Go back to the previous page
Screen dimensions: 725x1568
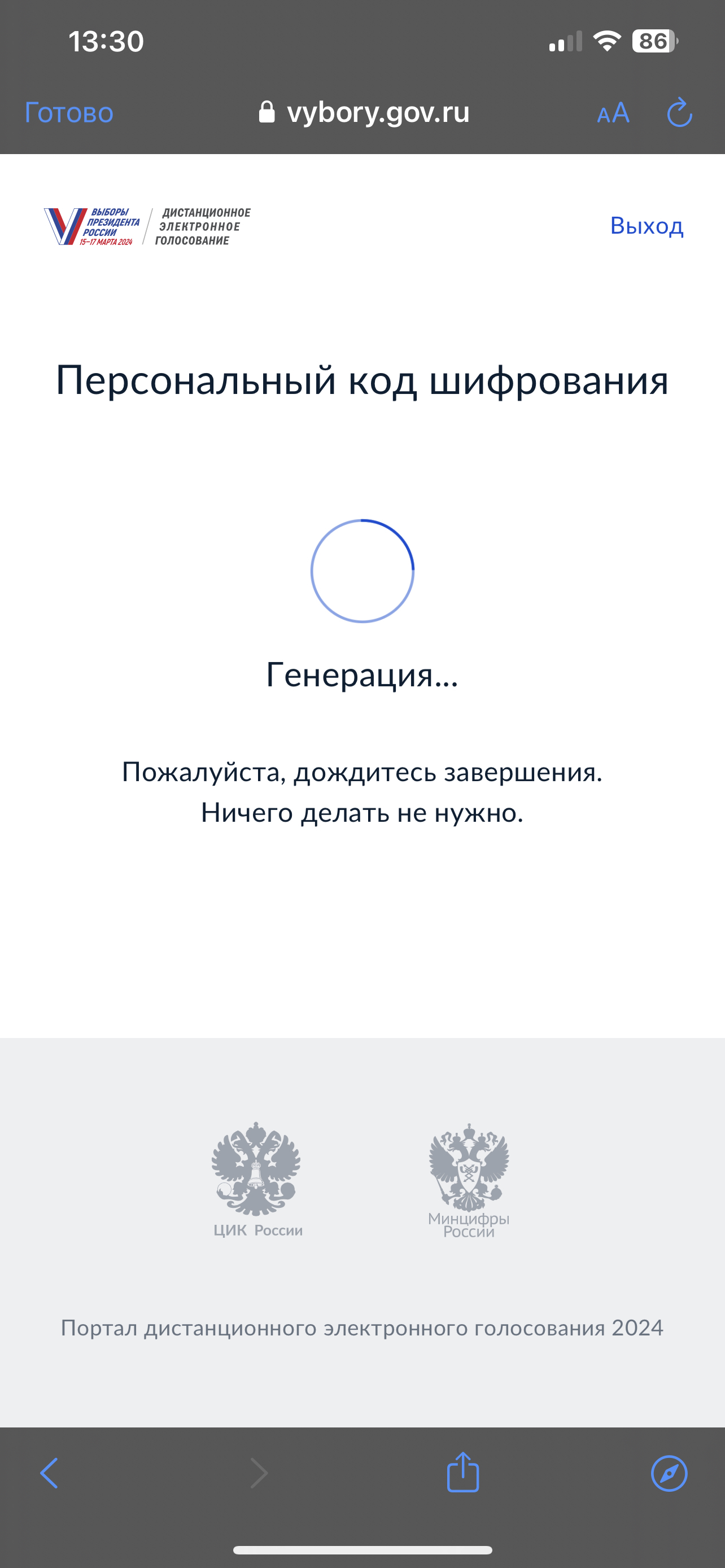pos(49,1473)
